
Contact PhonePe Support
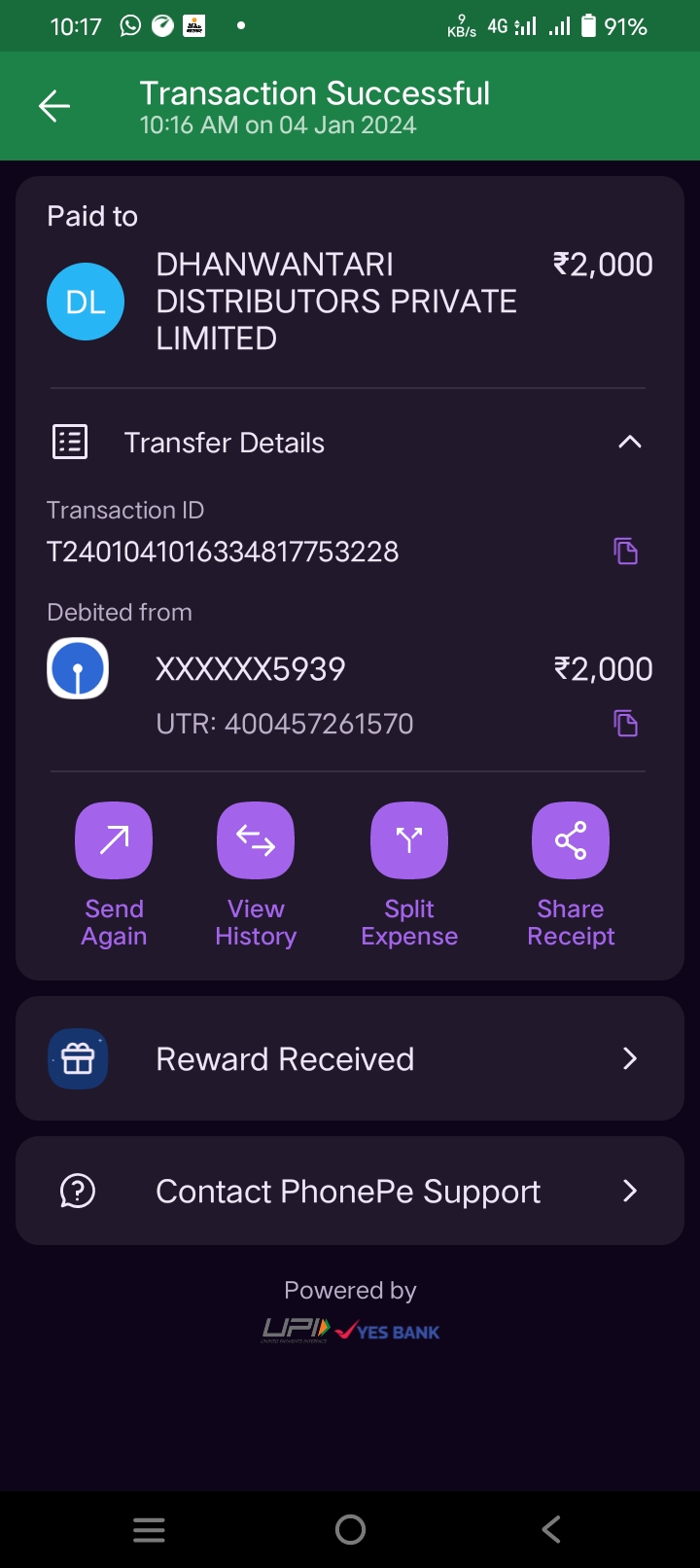(350, 1191)
